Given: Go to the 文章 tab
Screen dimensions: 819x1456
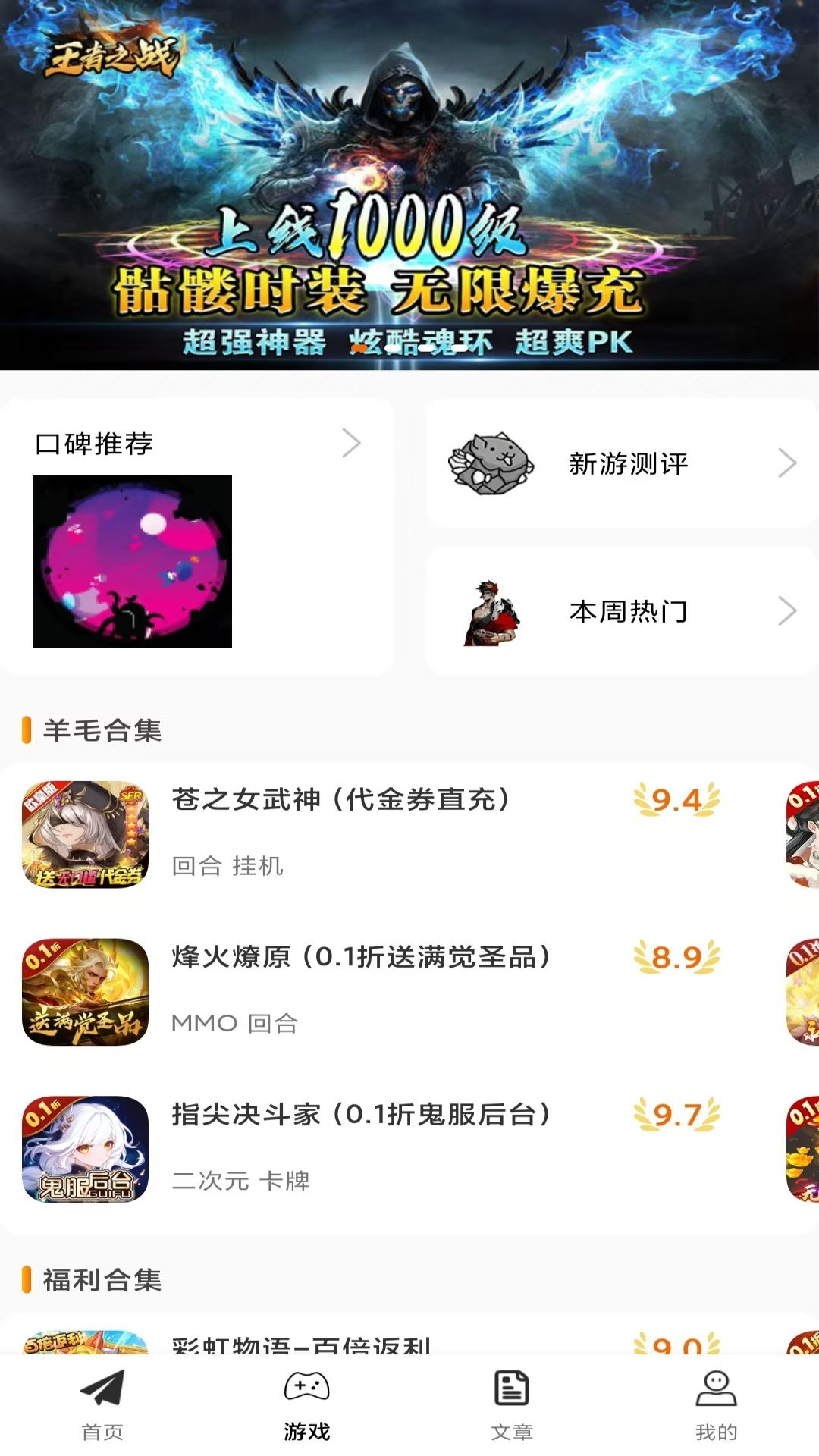Looking at the screenshot, I should [x=512, y=1404].
